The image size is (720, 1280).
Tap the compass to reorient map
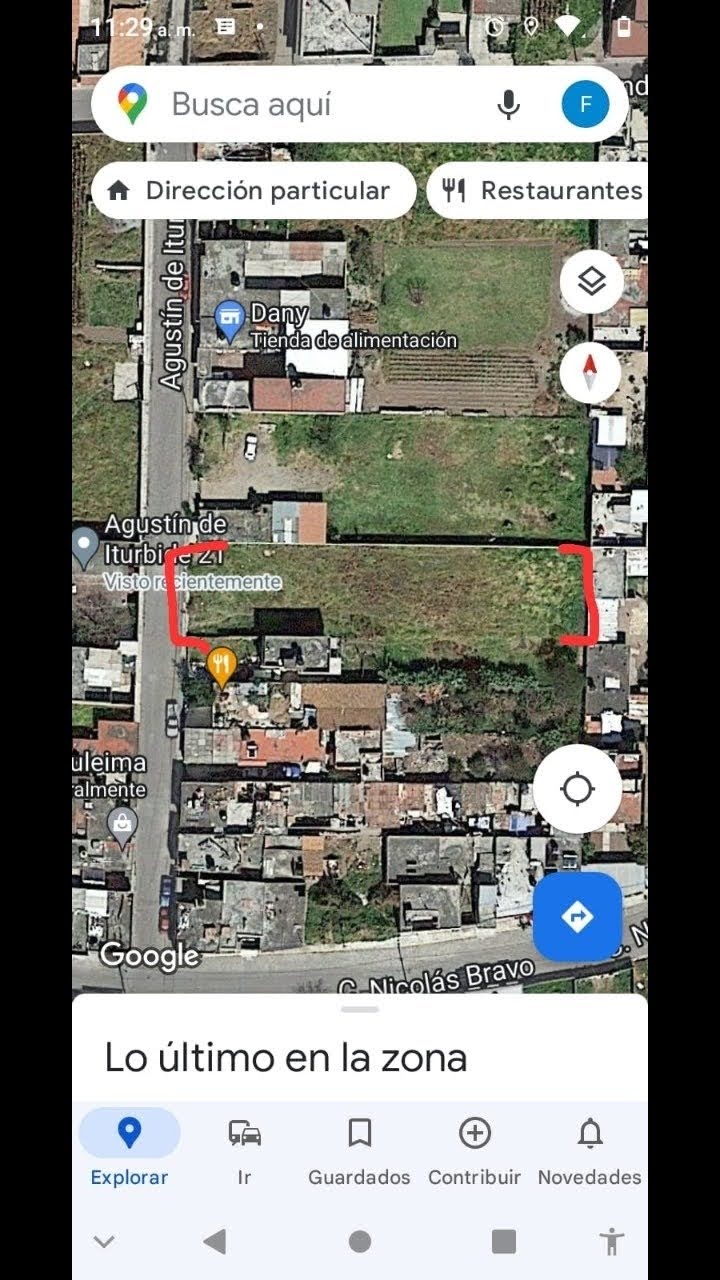point(590,373)
